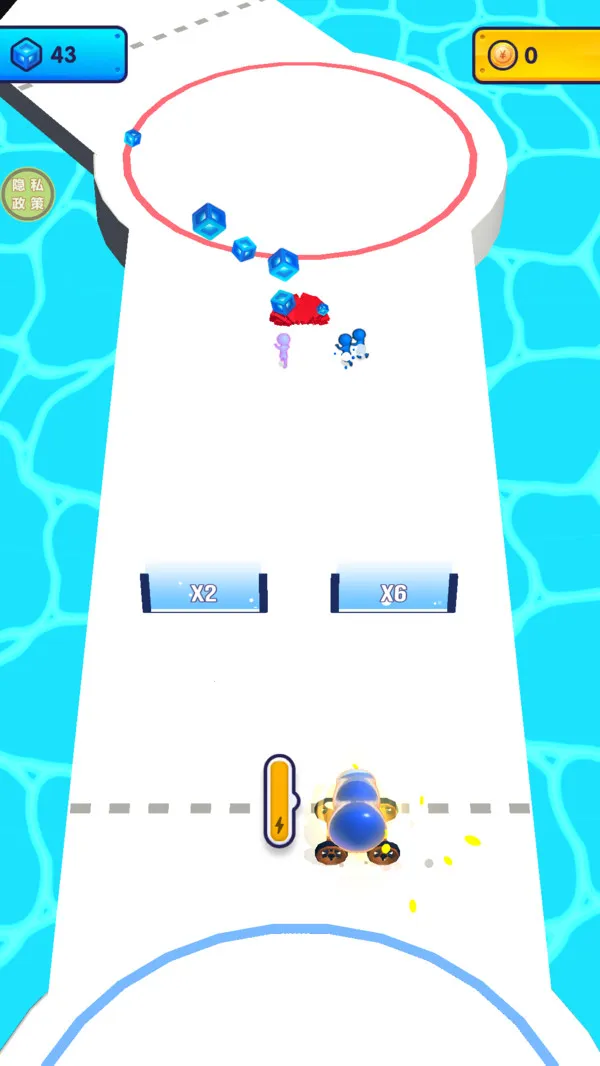Open the 隐私政策 privacy policy button
This screenshot has height=1066, width=600.
click(27, 194)
